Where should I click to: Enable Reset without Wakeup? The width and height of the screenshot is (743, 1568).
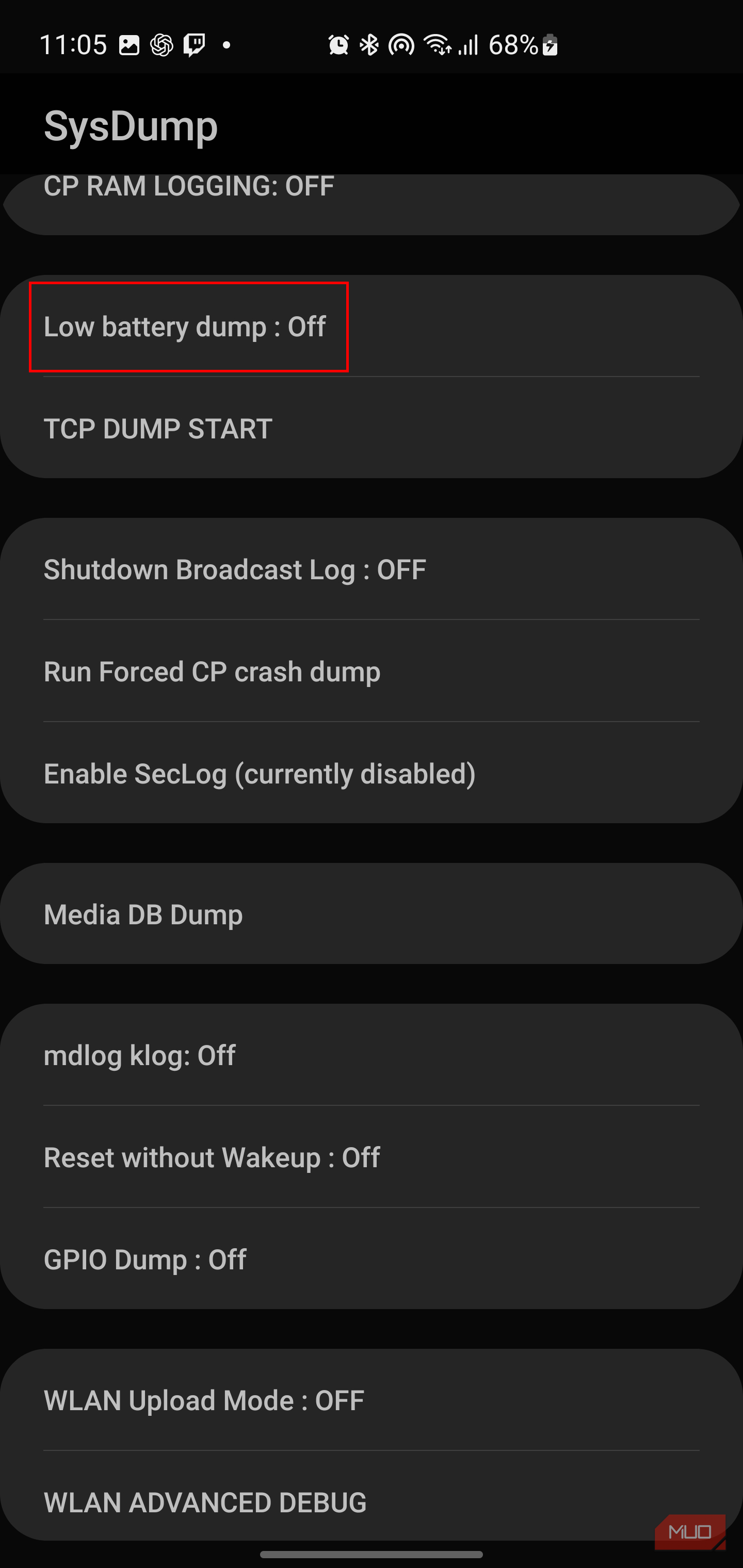point(212,1157)
